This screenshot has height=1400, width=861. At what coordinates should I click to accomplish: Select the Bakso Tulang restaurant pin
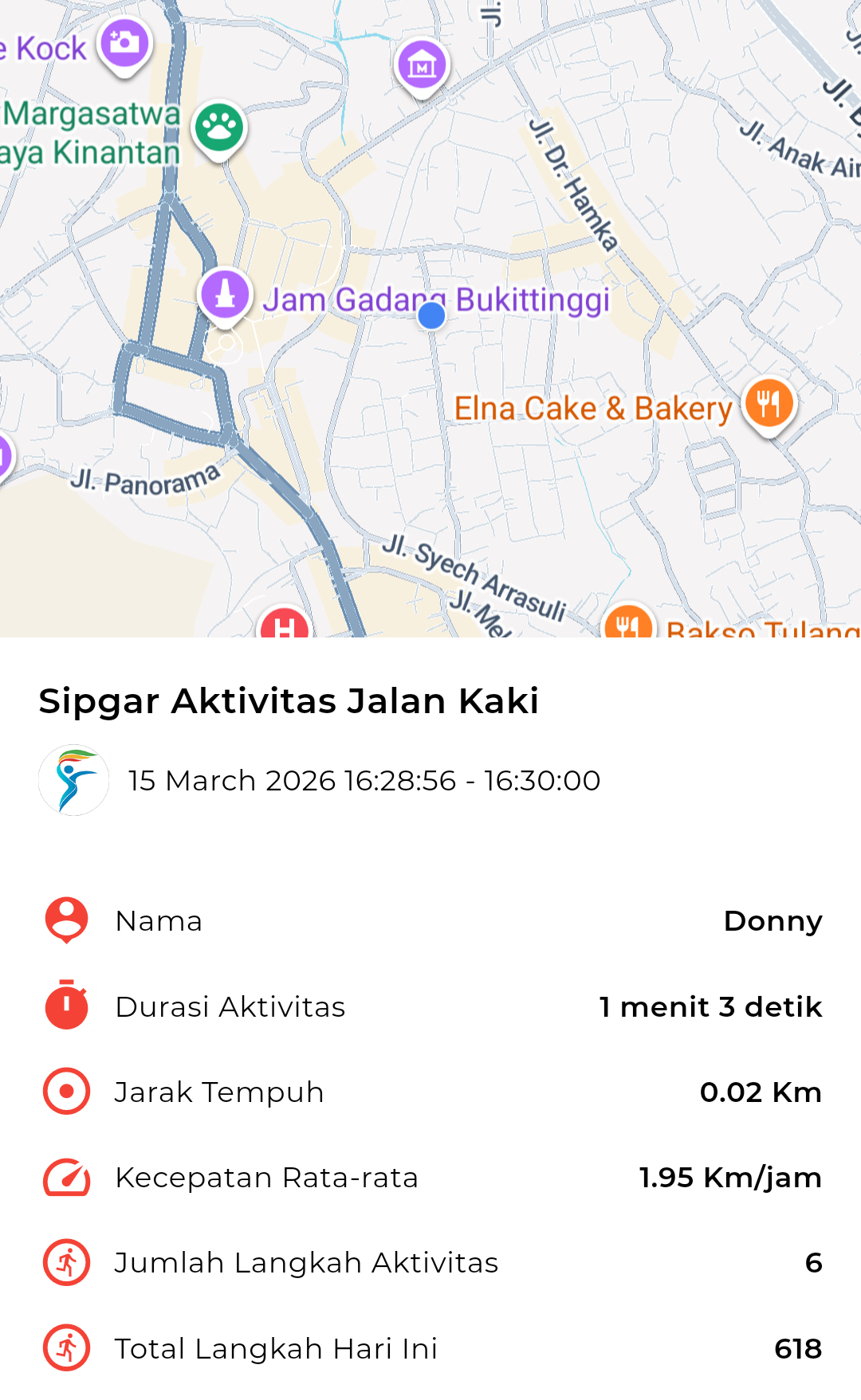tap(629, 624)
